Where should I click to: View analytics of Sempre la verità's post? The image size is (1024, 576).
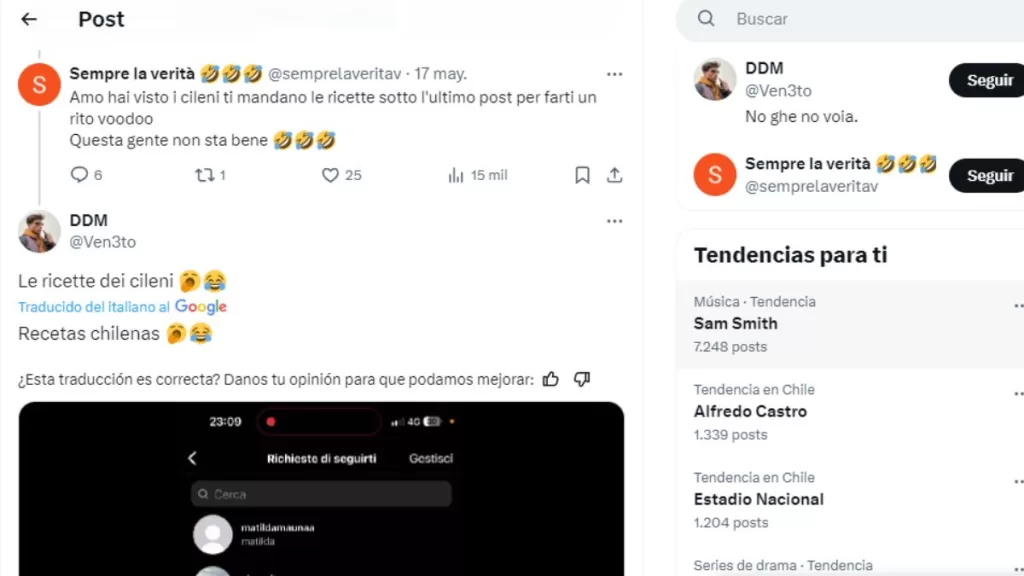tap(457, 175)
